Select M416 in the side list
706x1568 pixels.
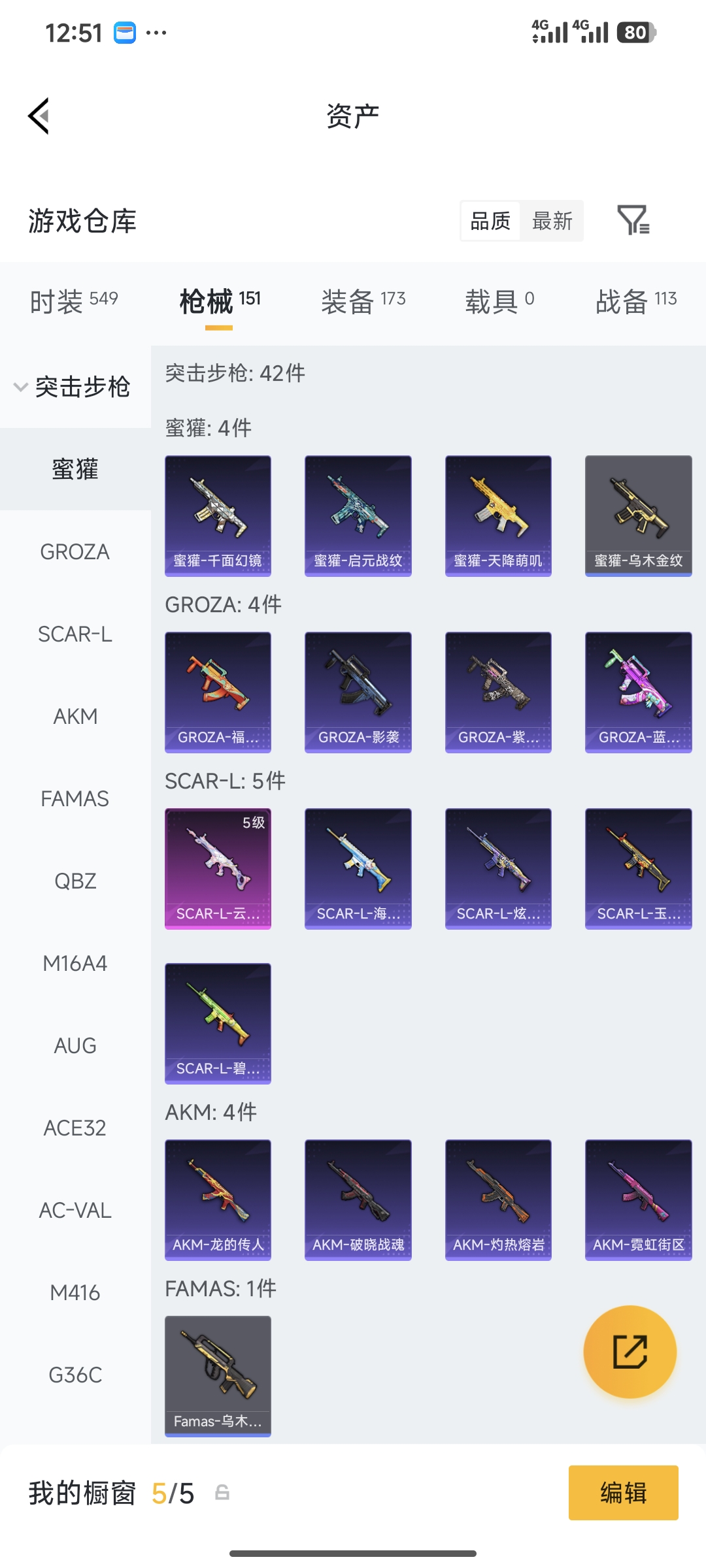[x=75, y=1292]
